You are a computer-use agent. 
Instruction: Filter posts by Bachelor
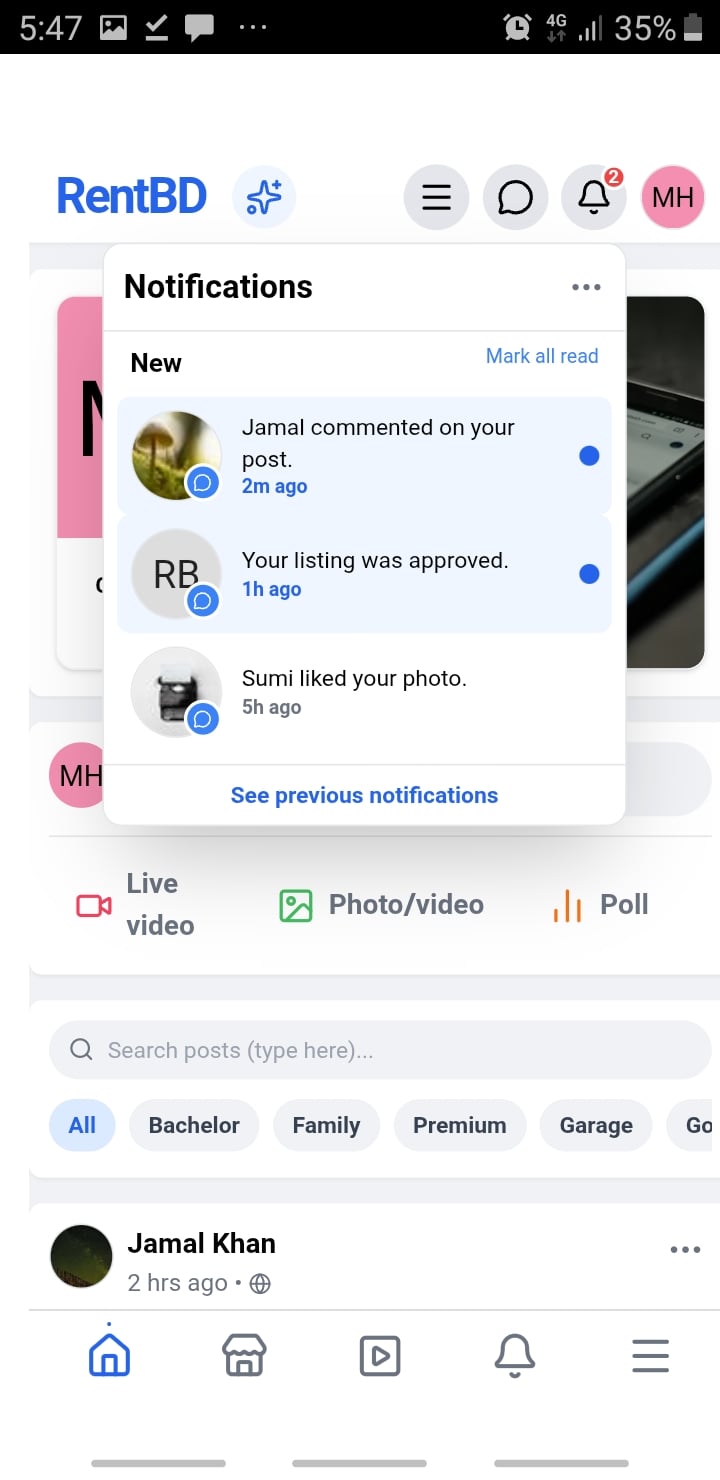[194, 1125]
